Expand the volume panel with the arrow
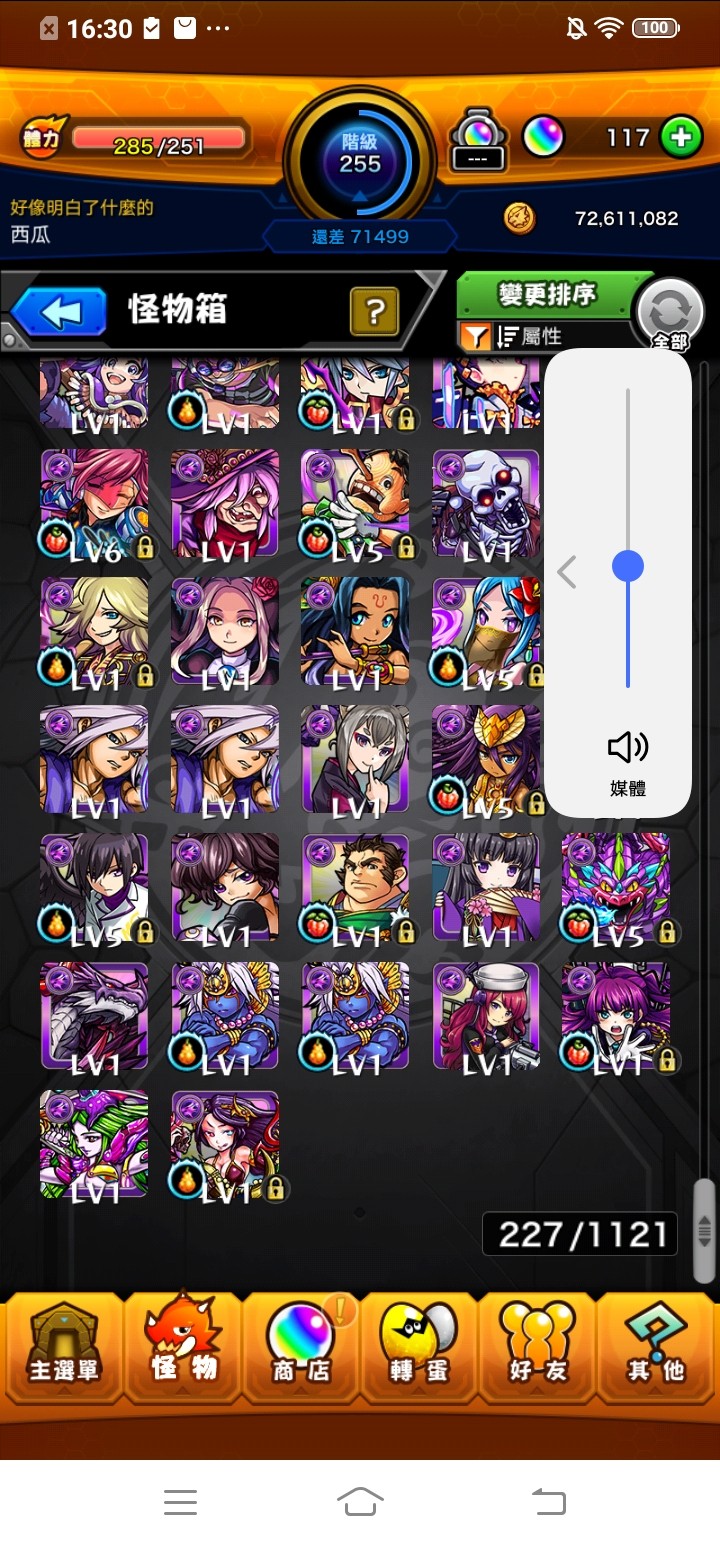 [x=567, y=573]
